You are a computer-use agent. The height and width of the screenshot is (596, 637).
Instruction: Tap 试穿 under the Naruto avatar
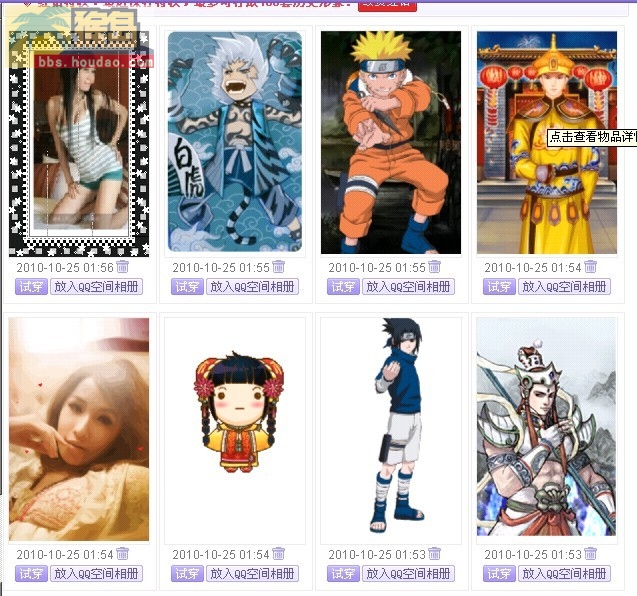[x=343, y=287]
